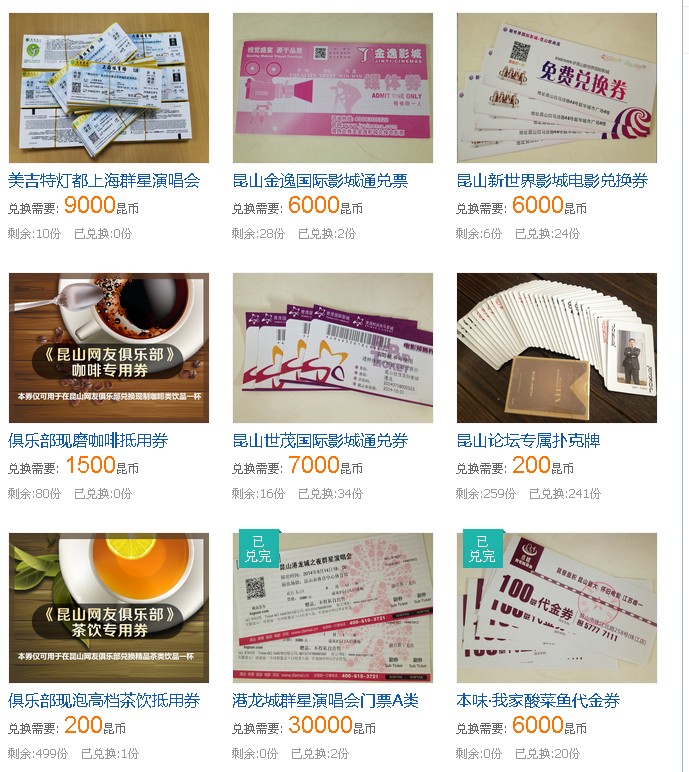Tap the 昆山新世界影城电影兑换券 title link
Screen dimensions: 689x772
[x=552, y=181]
